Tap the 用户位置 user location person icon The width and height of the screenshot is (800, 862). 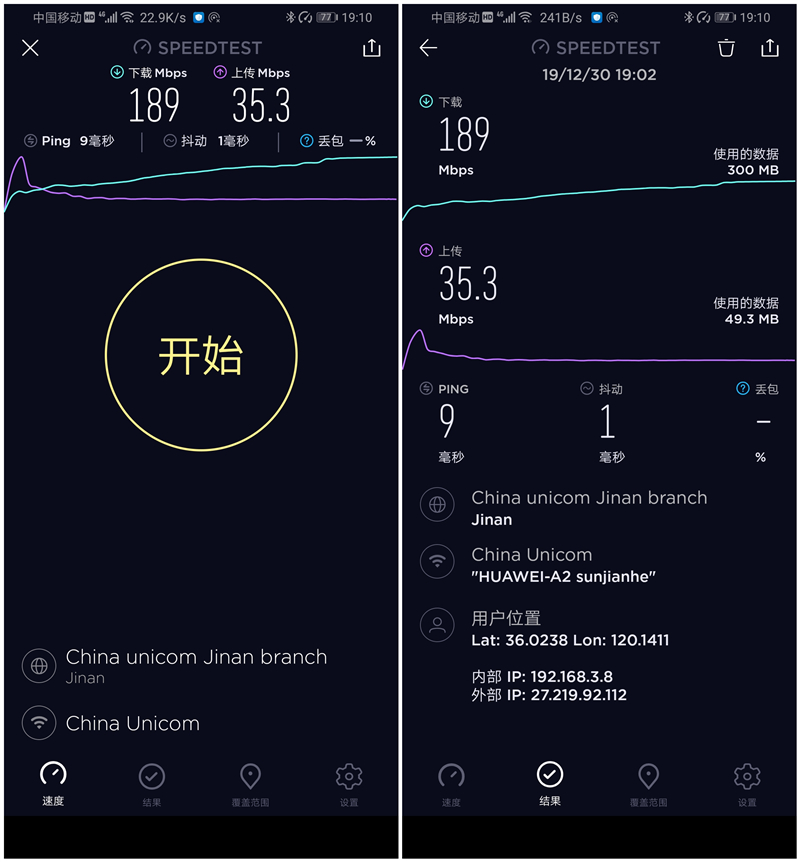[x=437, y=625]
